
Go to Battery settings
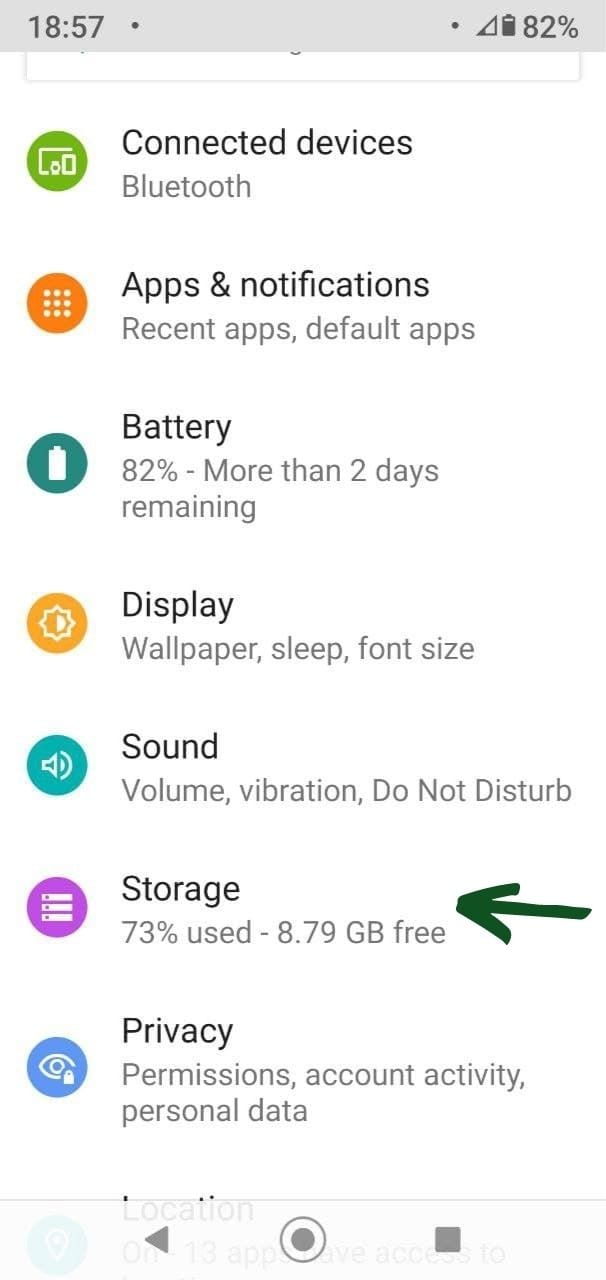click(x=280, y=466)
